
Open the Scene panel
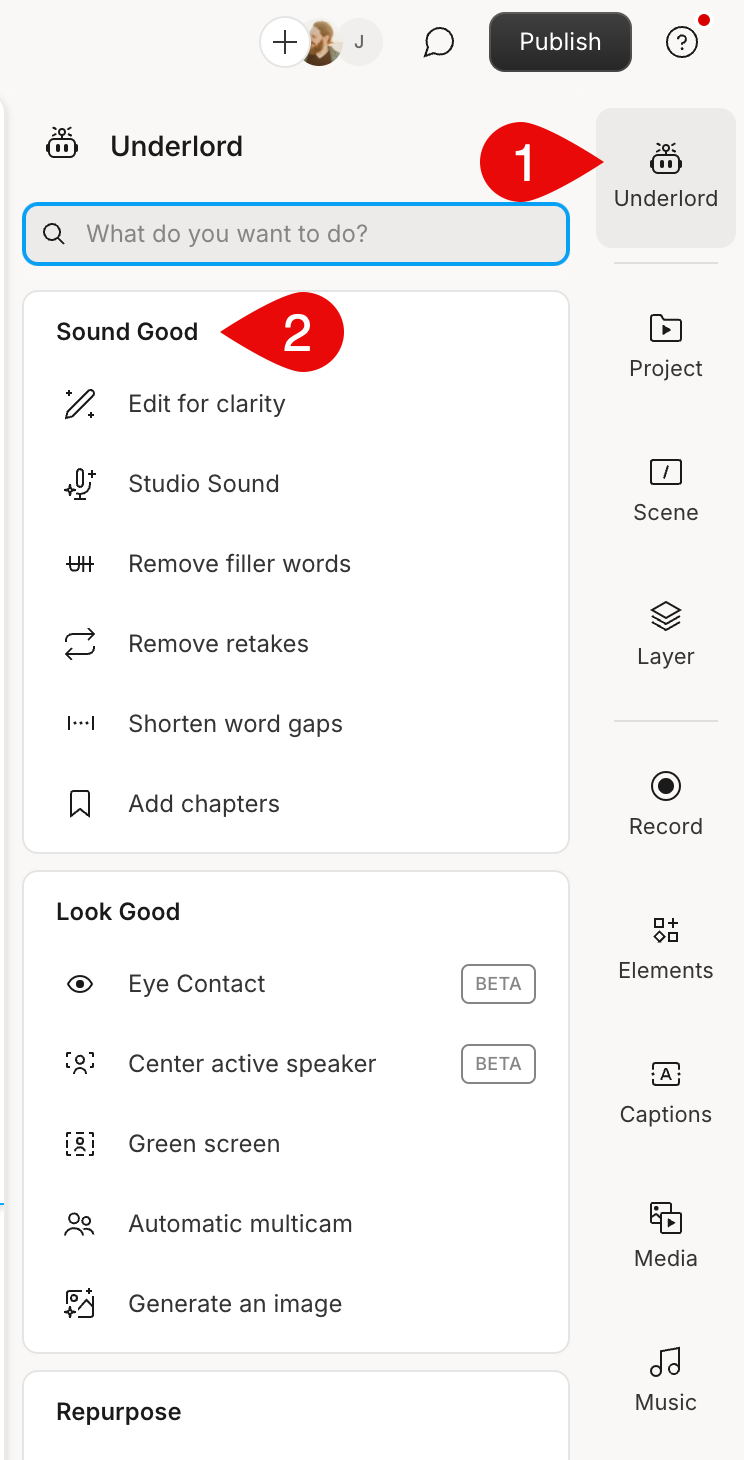(665, 490)
